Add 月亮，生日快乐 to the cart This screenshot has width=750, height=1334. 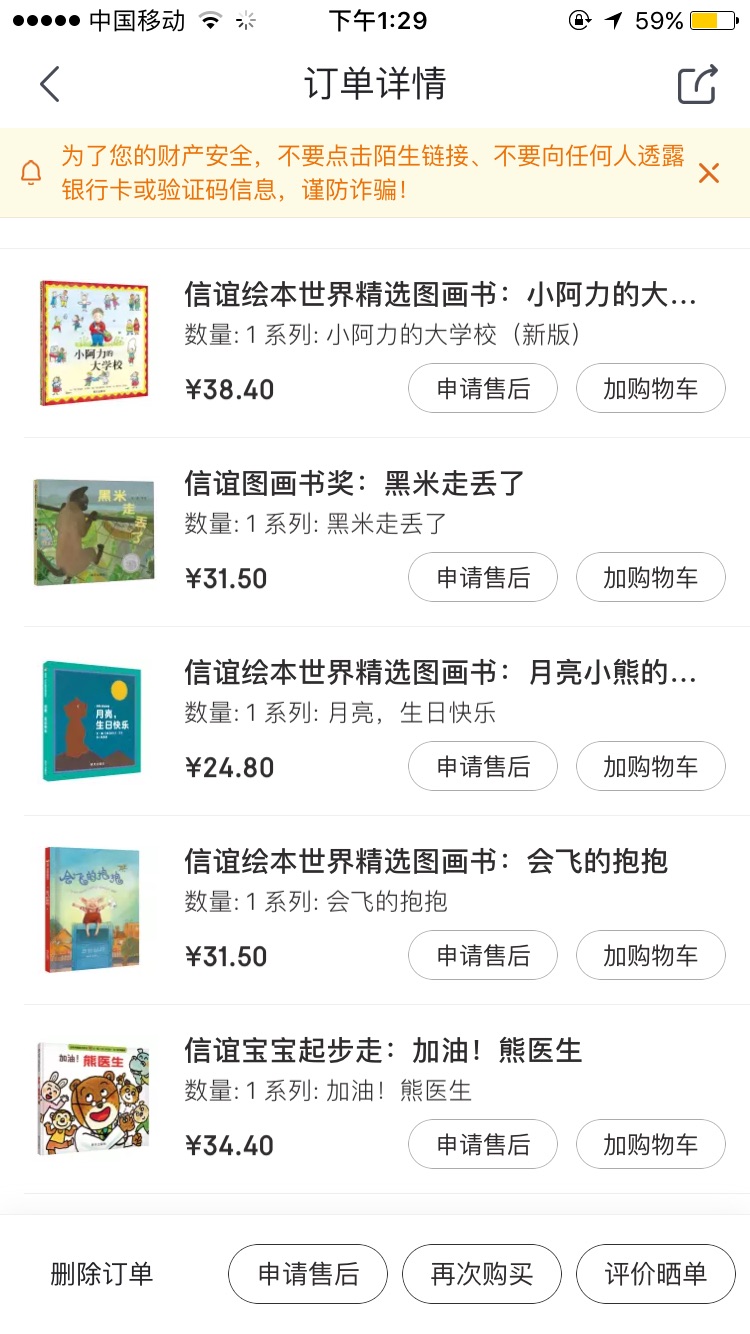(651, 766)
